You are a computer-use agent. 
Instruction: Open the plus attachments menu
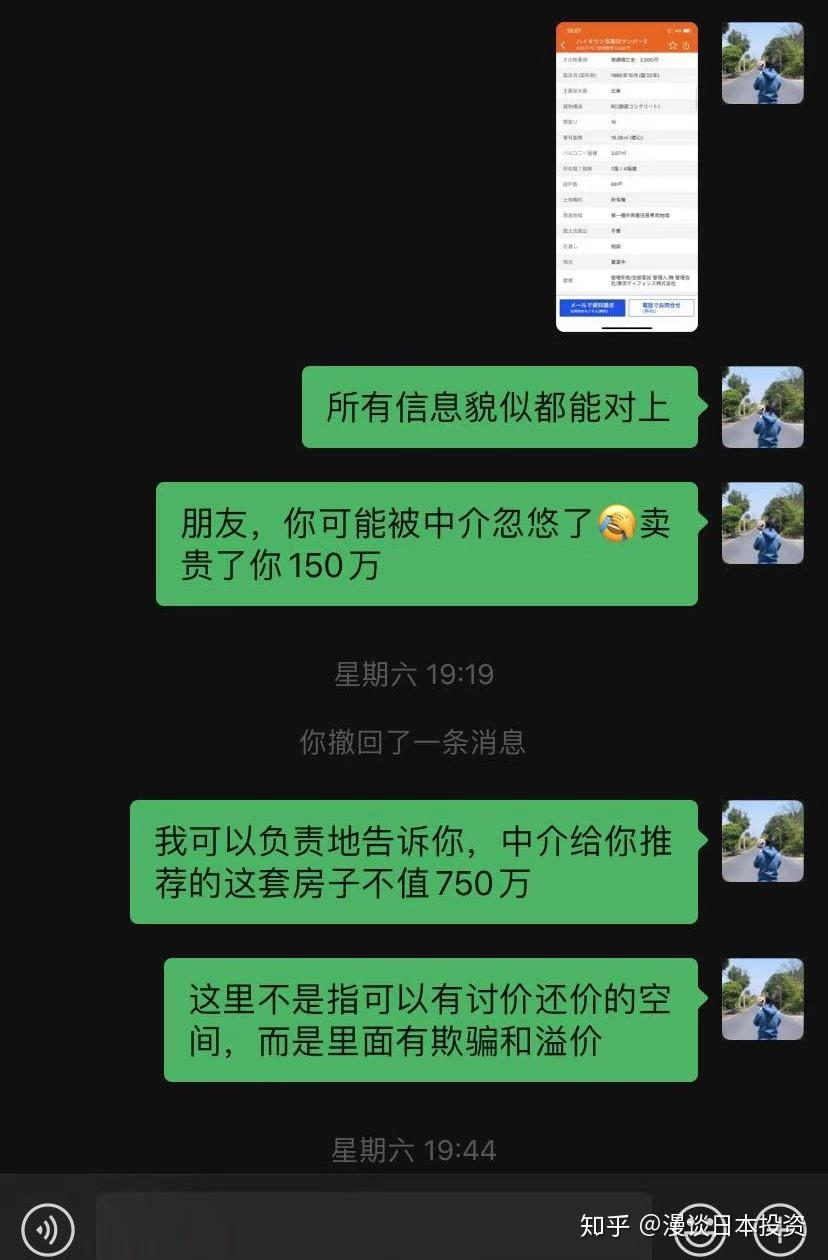coord(779,1229)
